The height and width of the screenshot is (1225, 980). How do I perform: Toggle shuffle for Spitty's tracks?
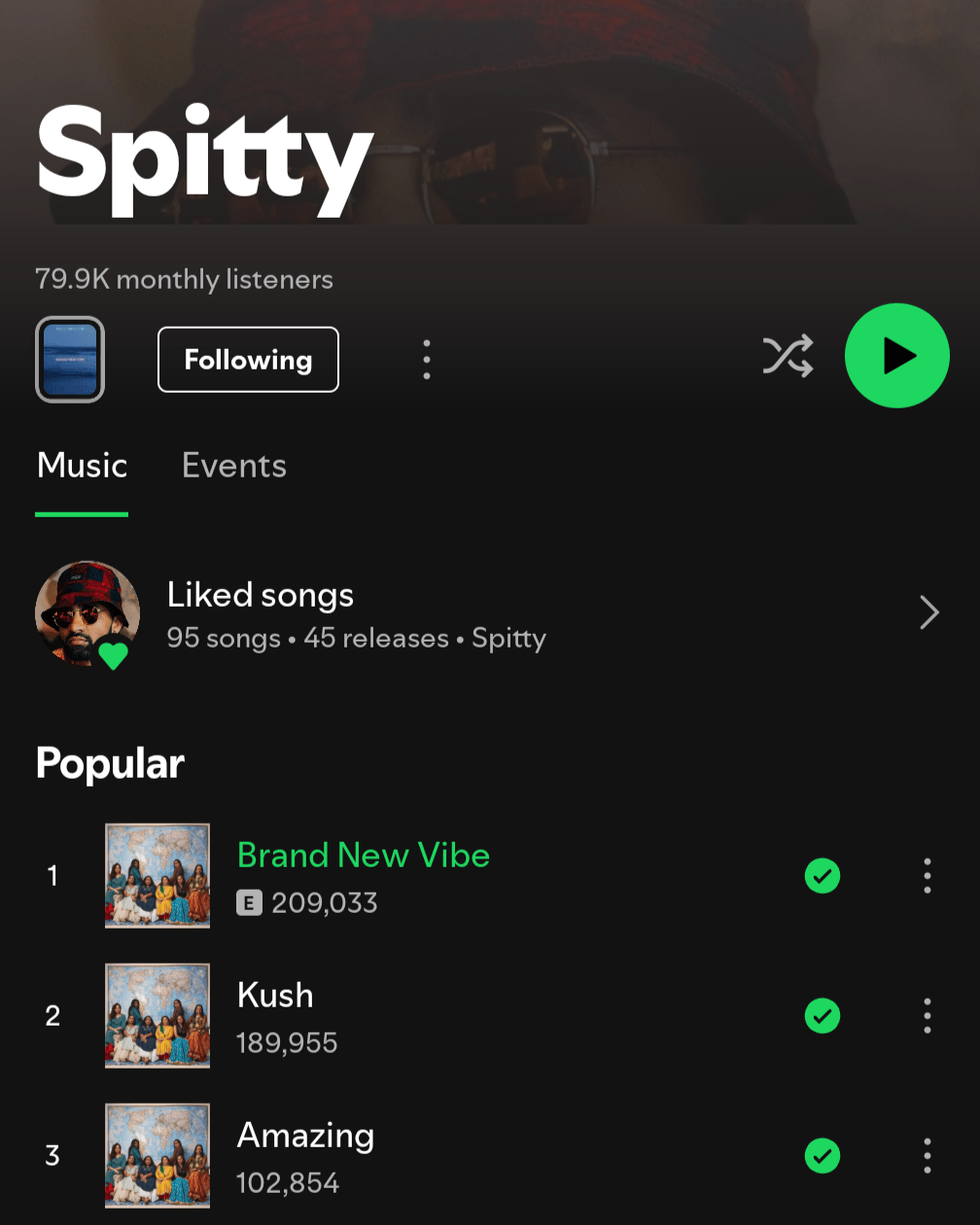(x=787, y=357)
